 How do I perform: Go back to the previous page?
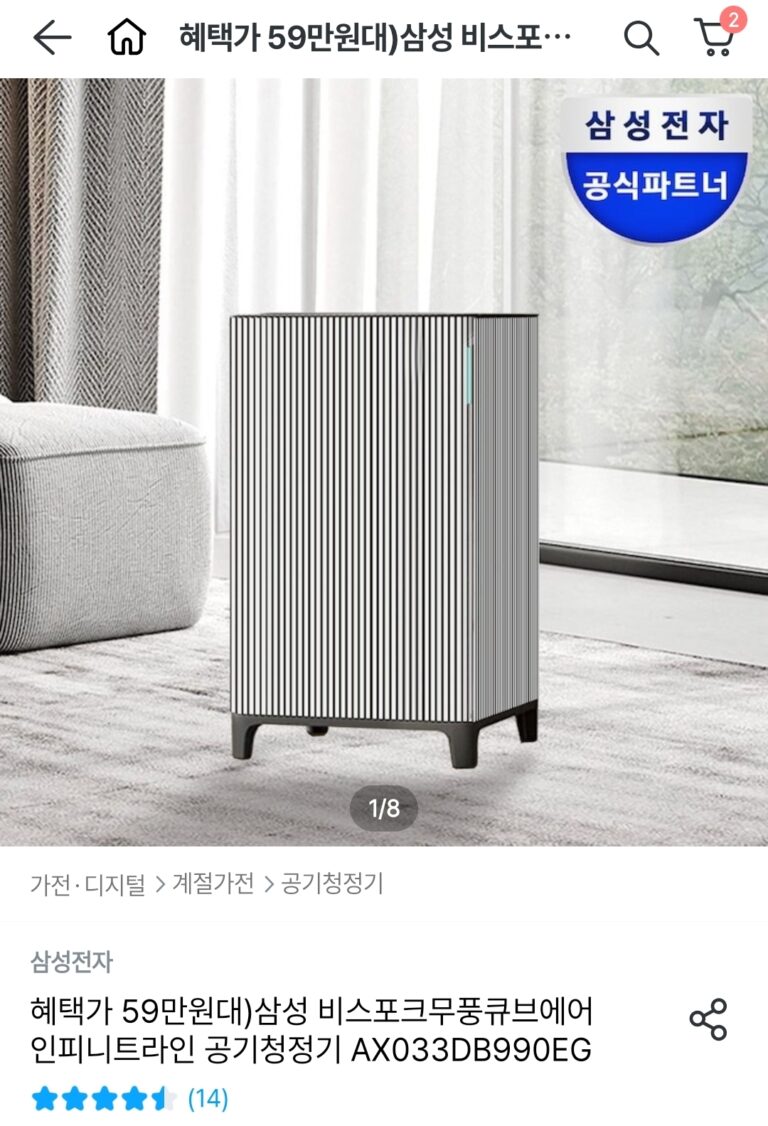pyautogui.click(x=52, y=38)
